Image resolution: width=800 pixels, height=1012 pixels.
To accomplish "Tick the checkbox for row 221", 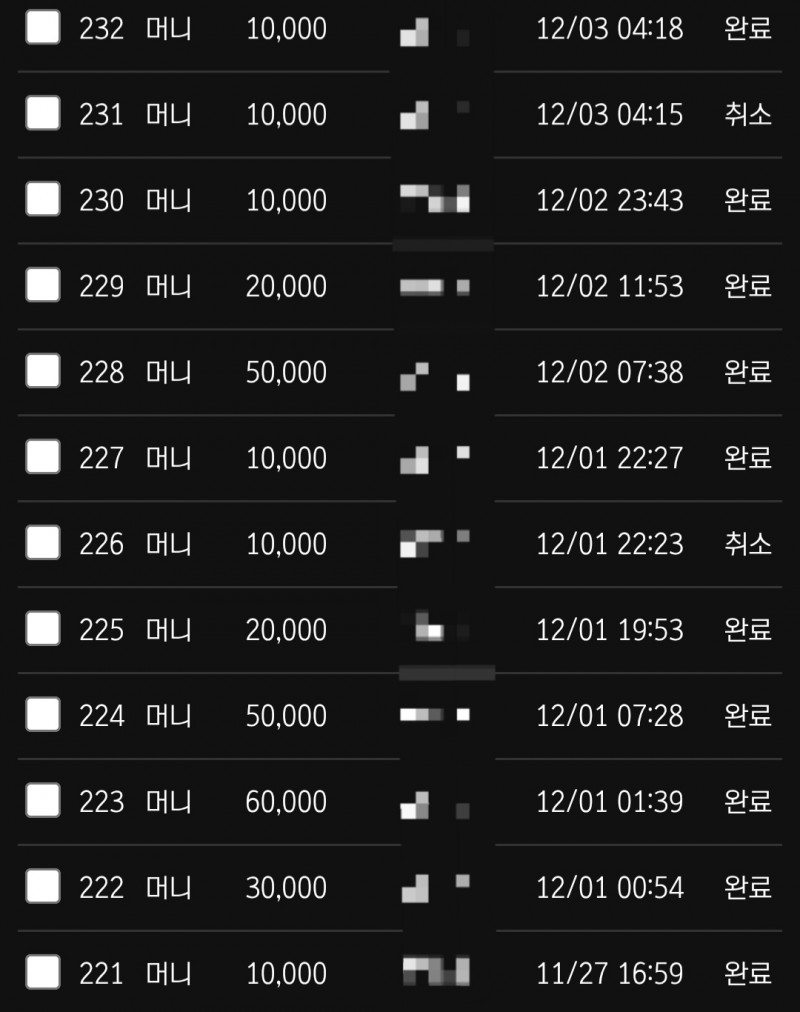I will click(x=43, y=973).
